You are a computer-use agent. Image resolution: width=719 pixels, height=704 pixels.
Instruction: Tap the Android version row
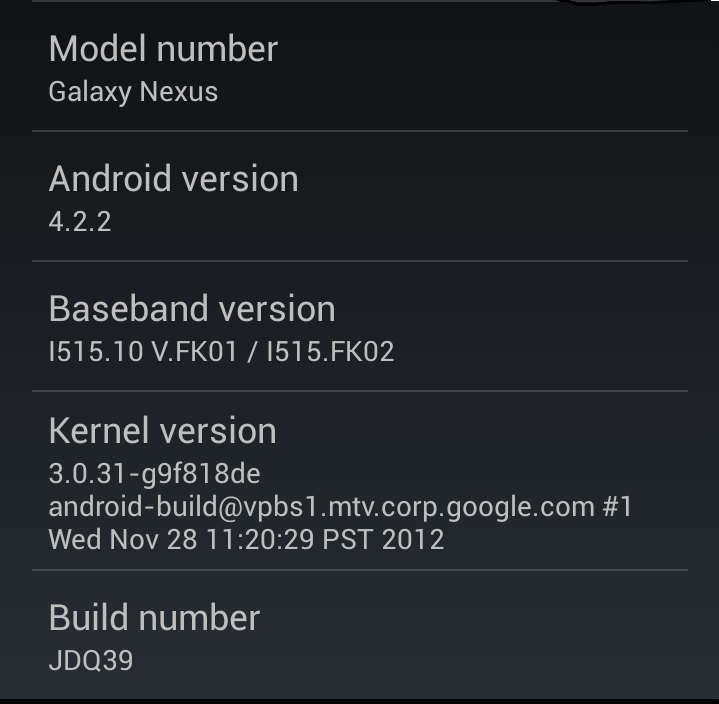[x=360, y=196]
